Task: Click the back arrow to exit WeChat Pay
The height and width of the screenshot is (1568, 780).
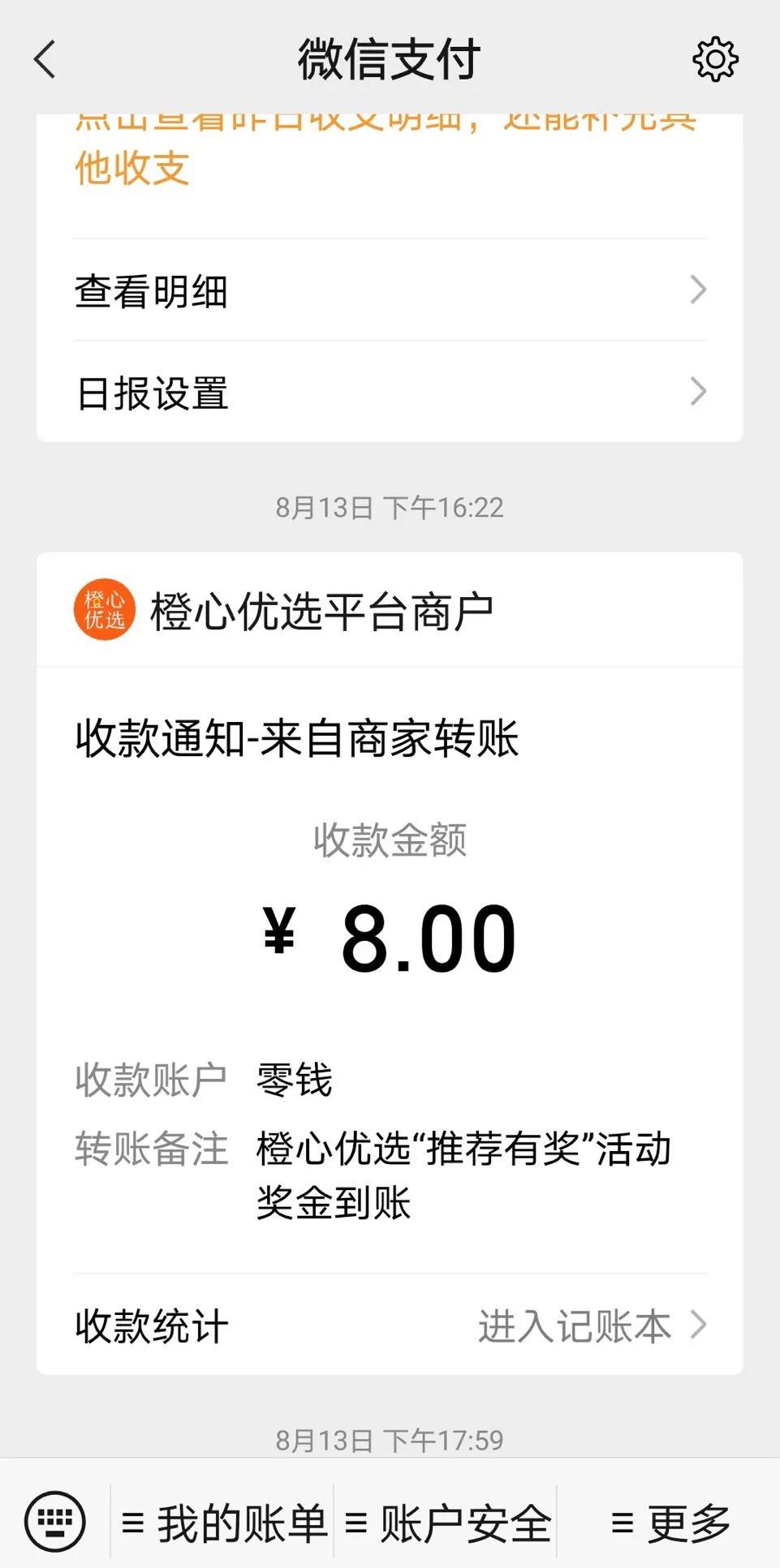Action: (x=46, y=58)
